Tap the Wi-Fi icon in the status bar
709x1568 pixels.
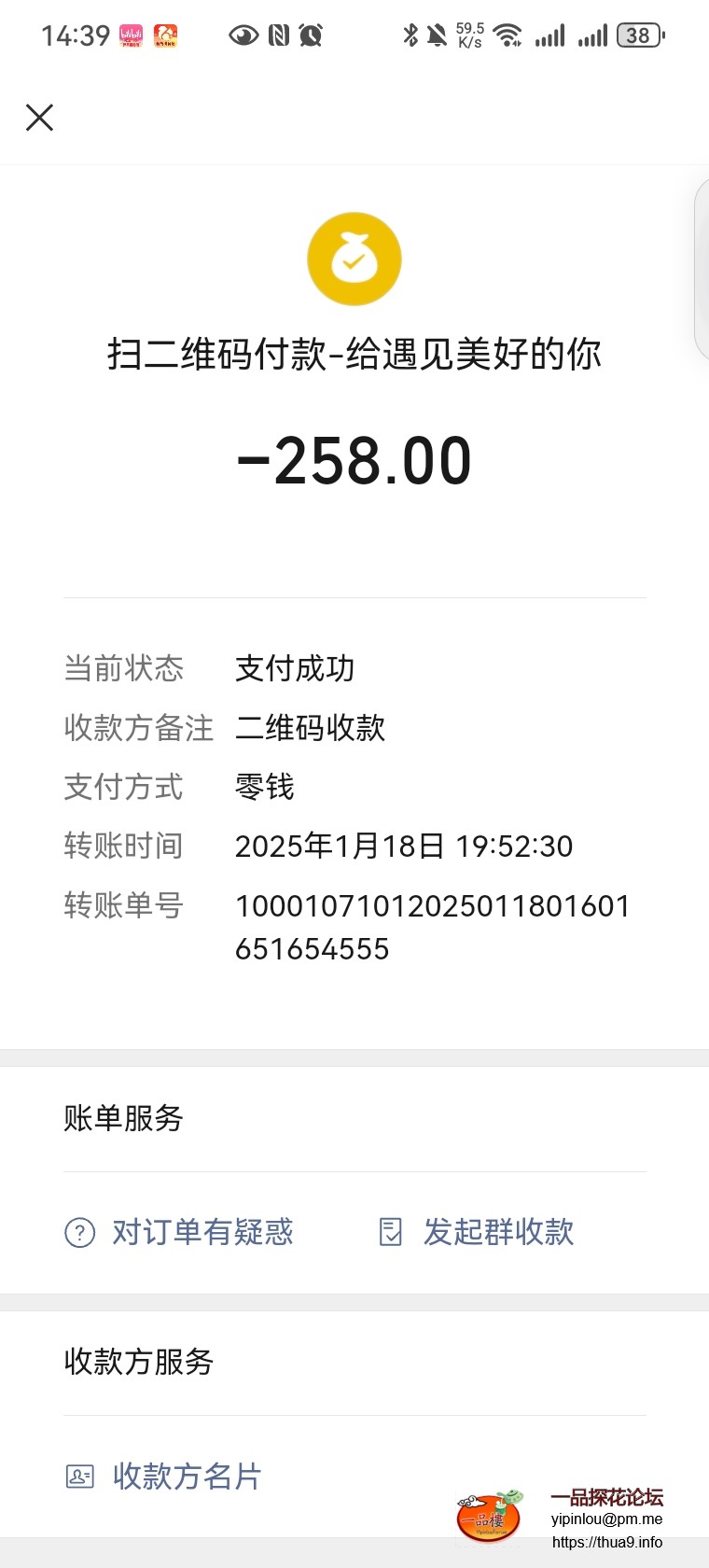point(508,35)
